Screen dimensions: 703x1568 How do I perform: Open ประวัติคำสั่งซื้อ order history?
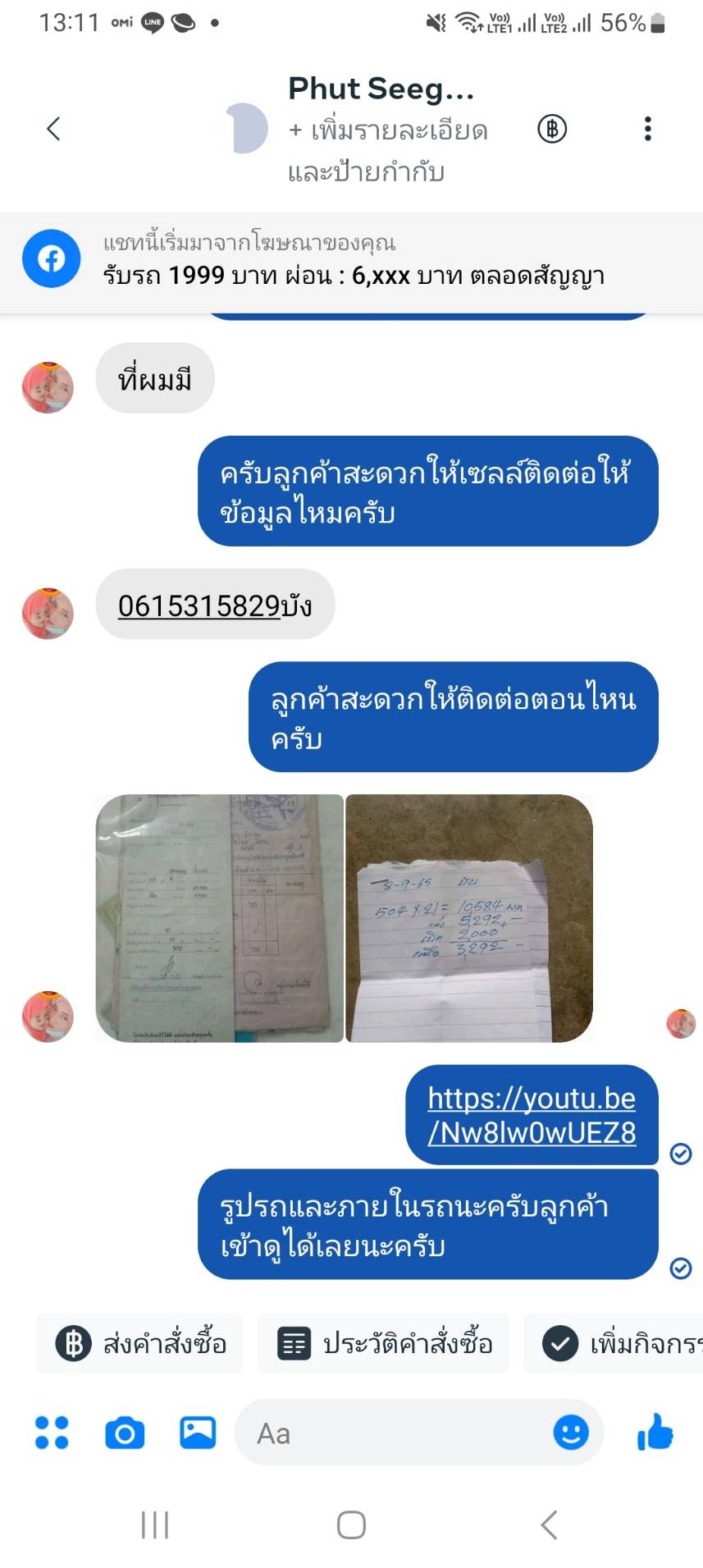click(x=384, y=1343)
